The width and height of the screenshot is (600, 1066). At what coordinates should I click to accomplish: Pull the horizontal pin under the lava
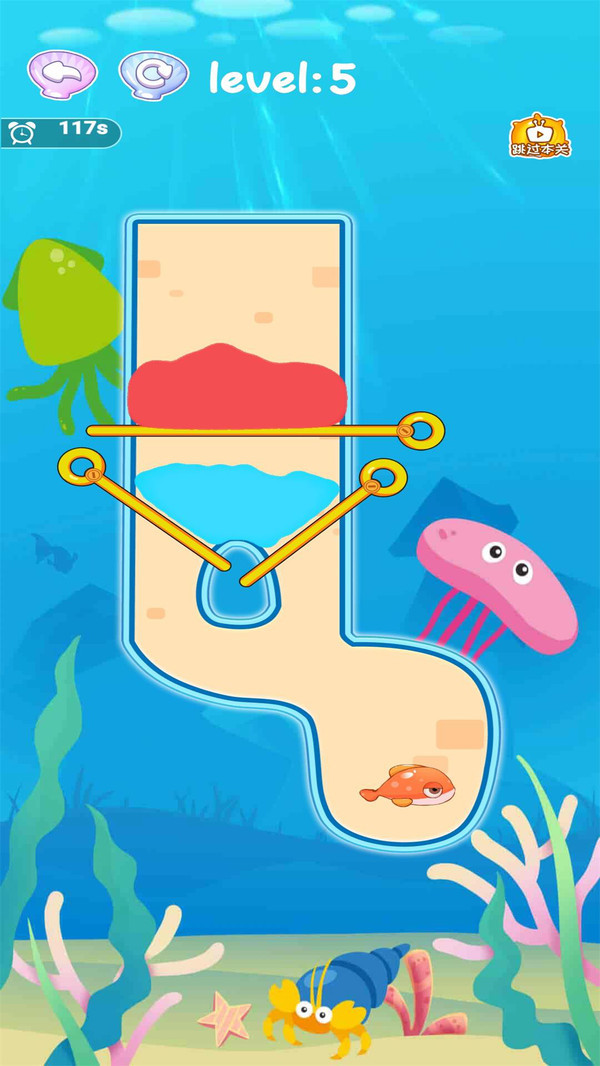pos(425,430)
